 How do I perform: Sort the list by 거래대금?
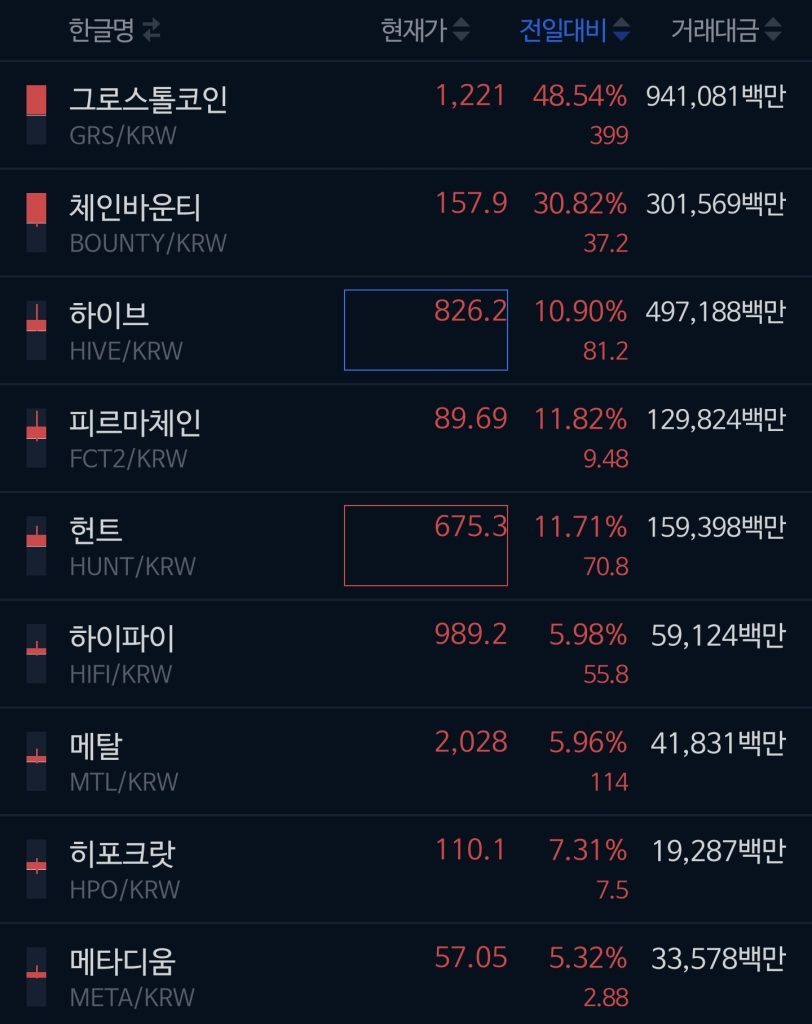pos(726,31)
